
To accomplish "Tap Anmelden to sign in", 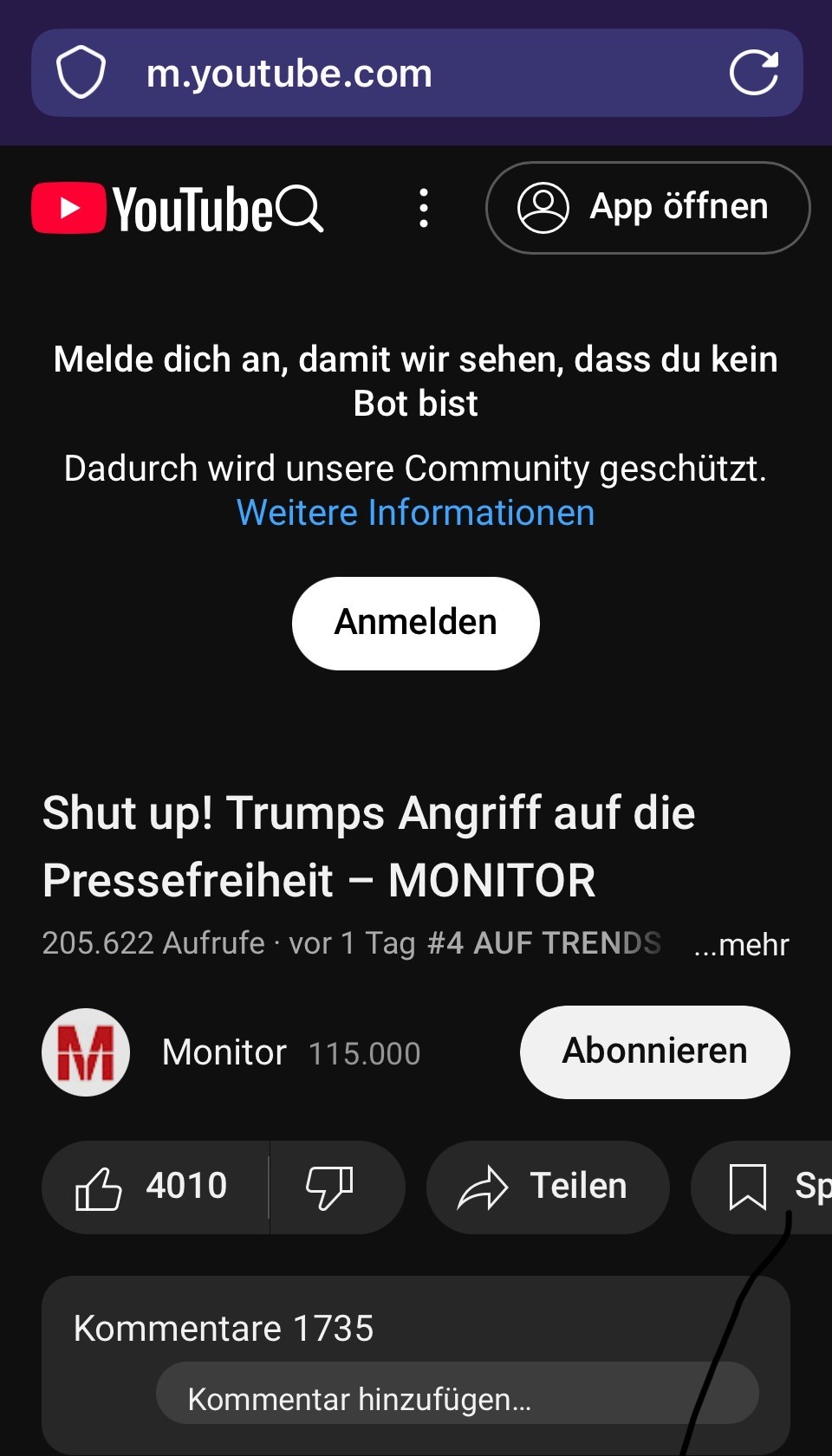I will tap(416, 623).
